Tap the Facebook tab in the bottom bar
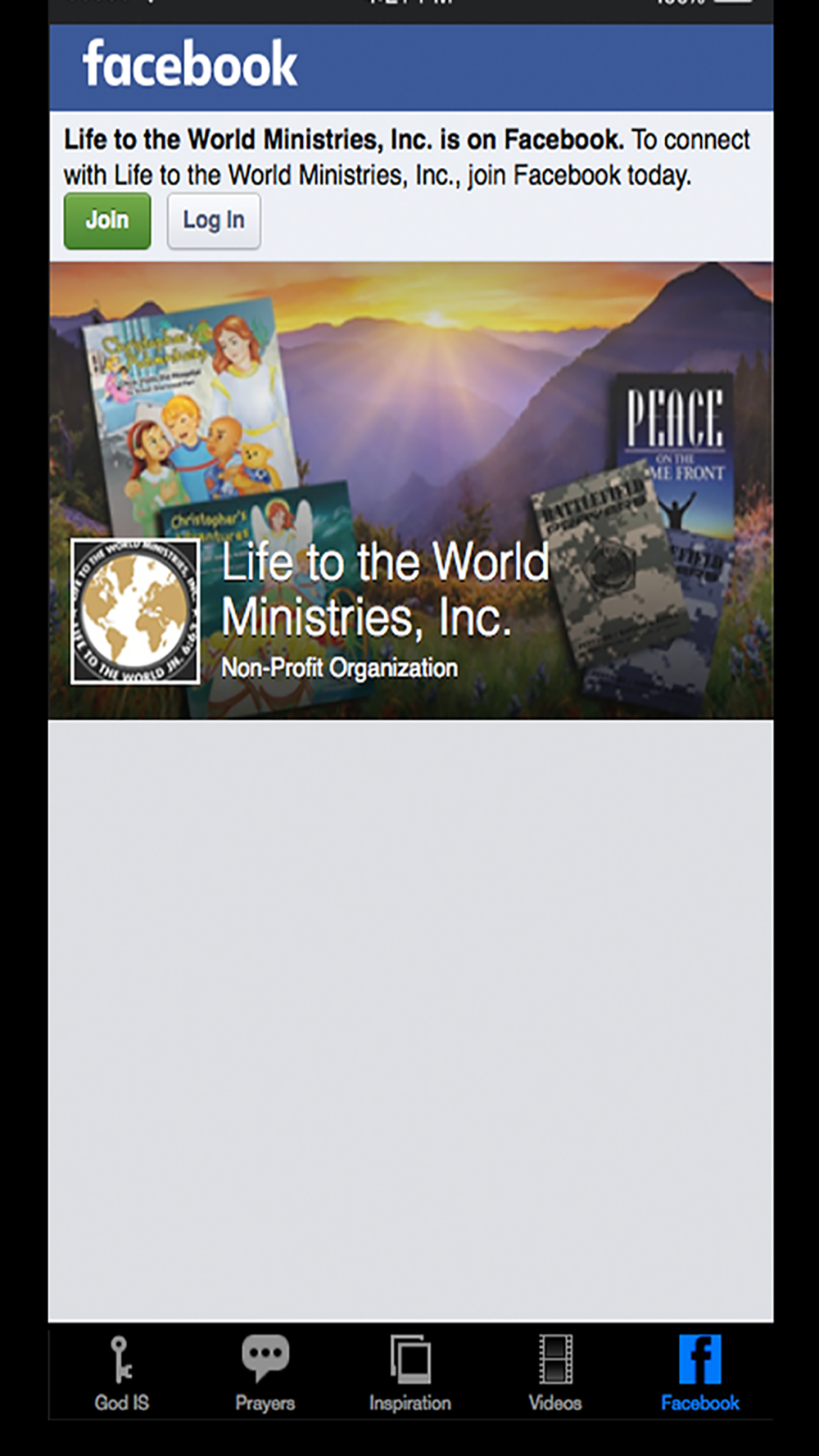Image resolution: width=819 pixels, height=1456 pixels. [700, 1374]
